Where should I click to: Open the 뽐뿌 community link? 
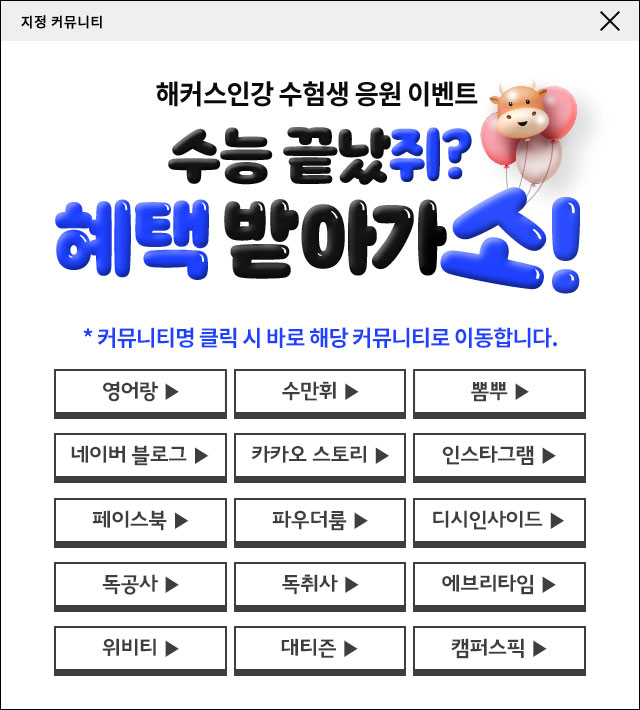(x=499, y=392)
